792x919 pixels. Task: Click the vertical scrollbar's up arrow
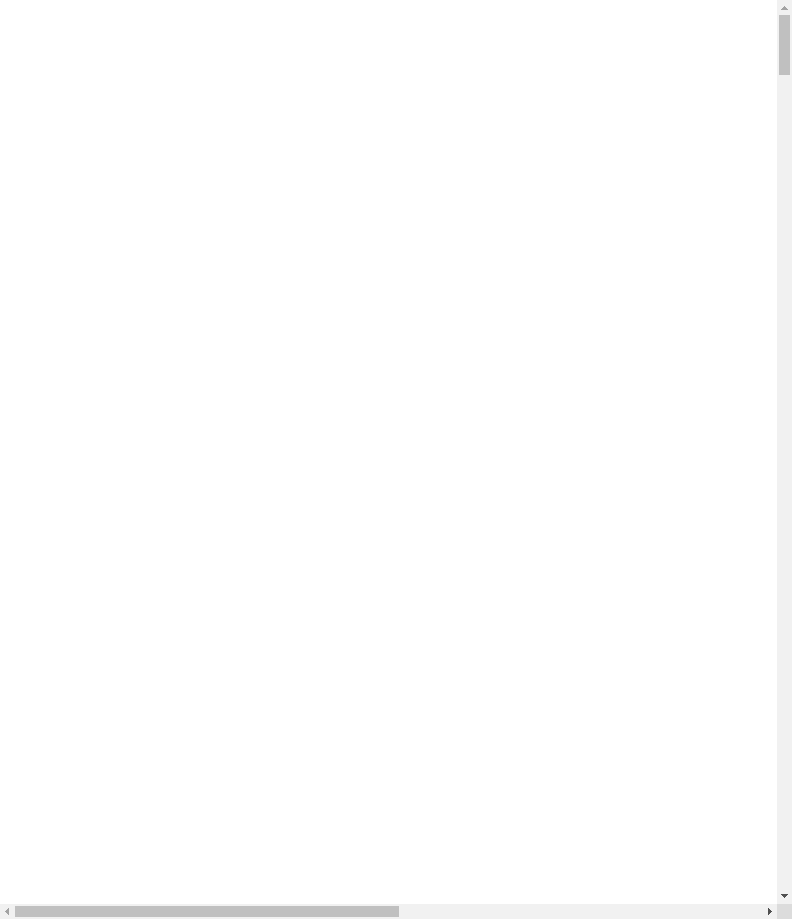[784, 7]
